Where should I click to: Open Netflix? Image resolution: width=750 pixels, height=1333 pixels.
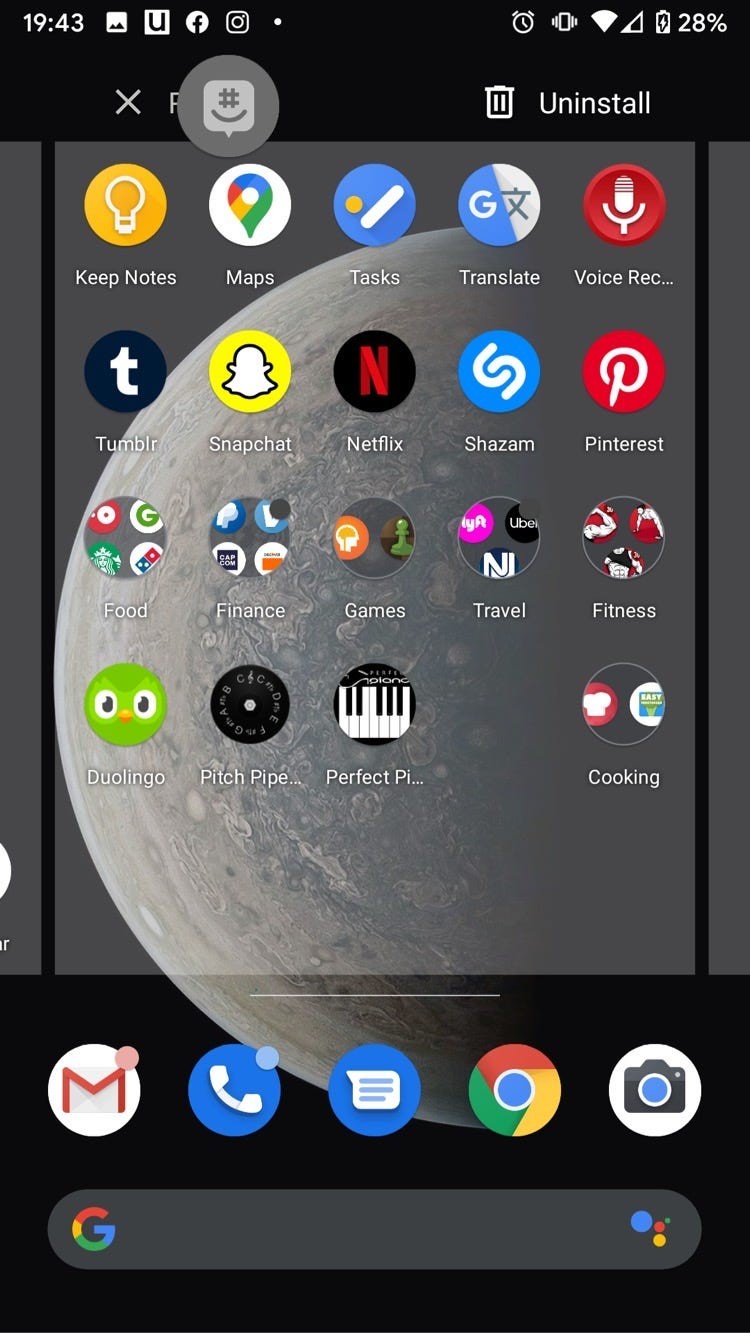(374, 371)
